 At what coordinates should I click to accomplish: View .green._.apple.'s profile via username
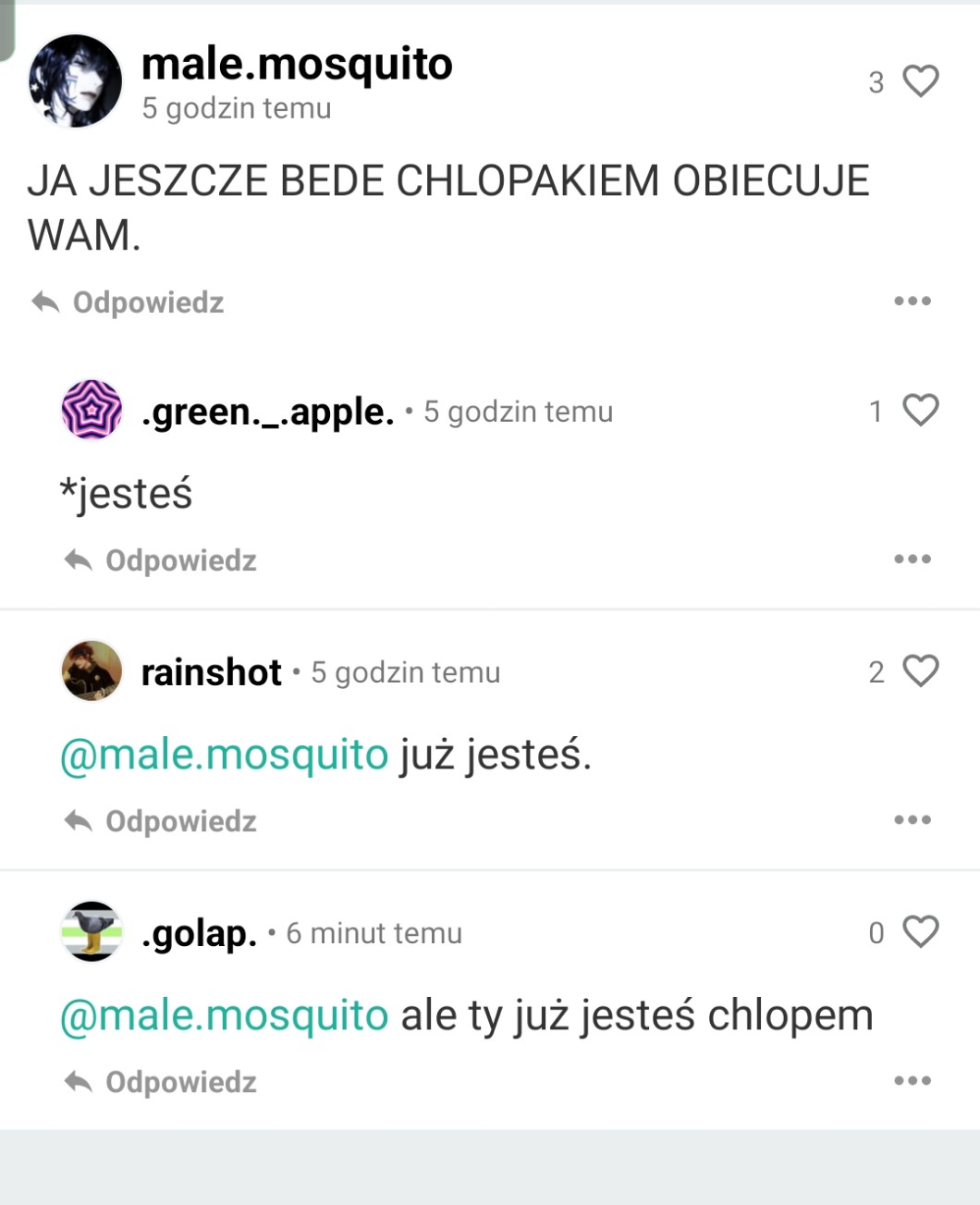coord(268,412)
